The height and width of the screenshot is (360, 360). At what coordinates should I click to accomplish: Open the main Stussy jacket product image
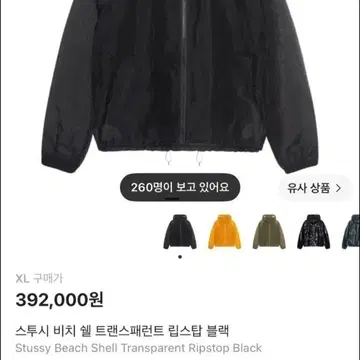[x=180, y=83]
